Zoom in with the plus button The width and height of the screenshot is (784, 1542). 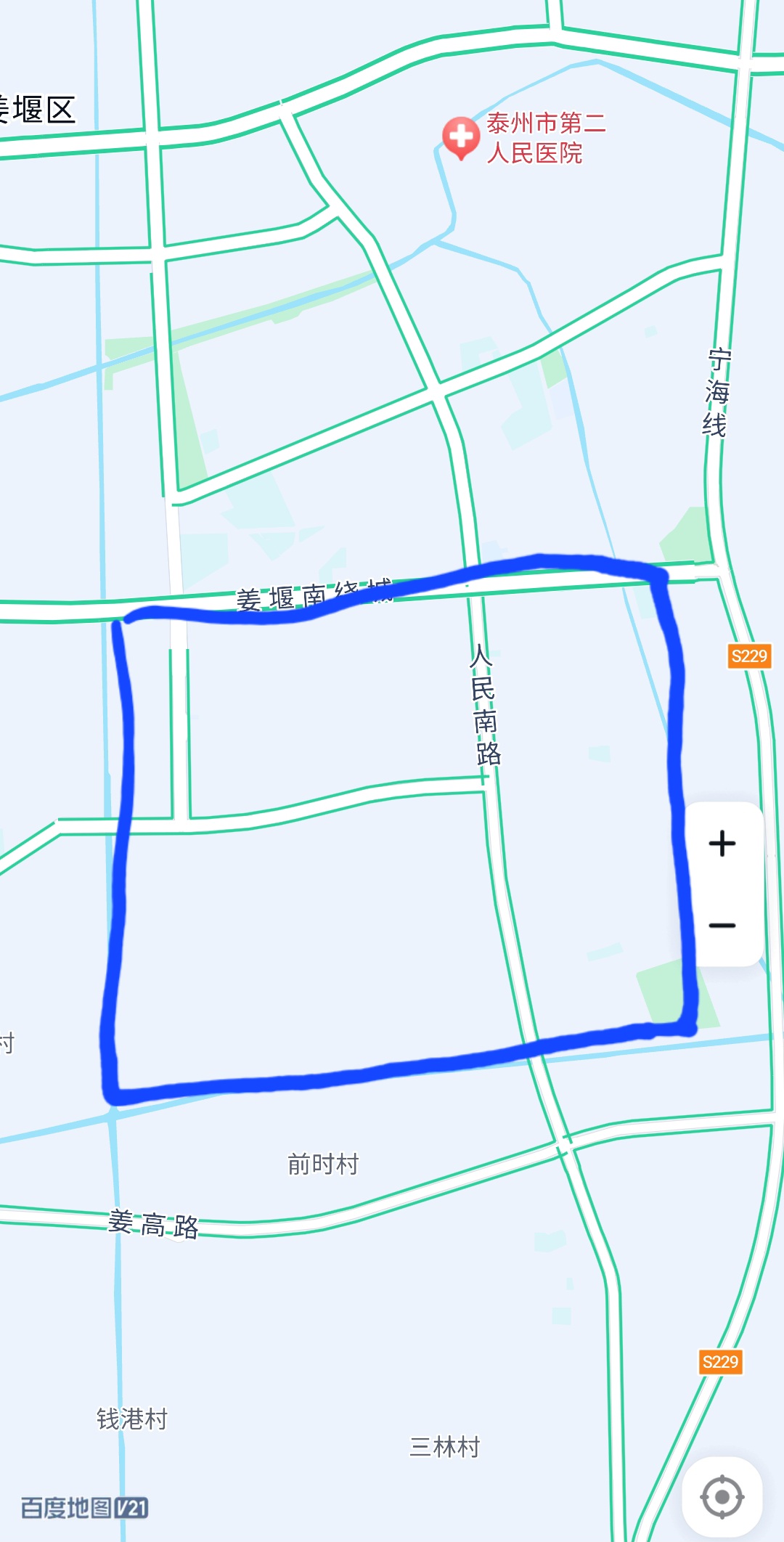click(x=722, y=844)
